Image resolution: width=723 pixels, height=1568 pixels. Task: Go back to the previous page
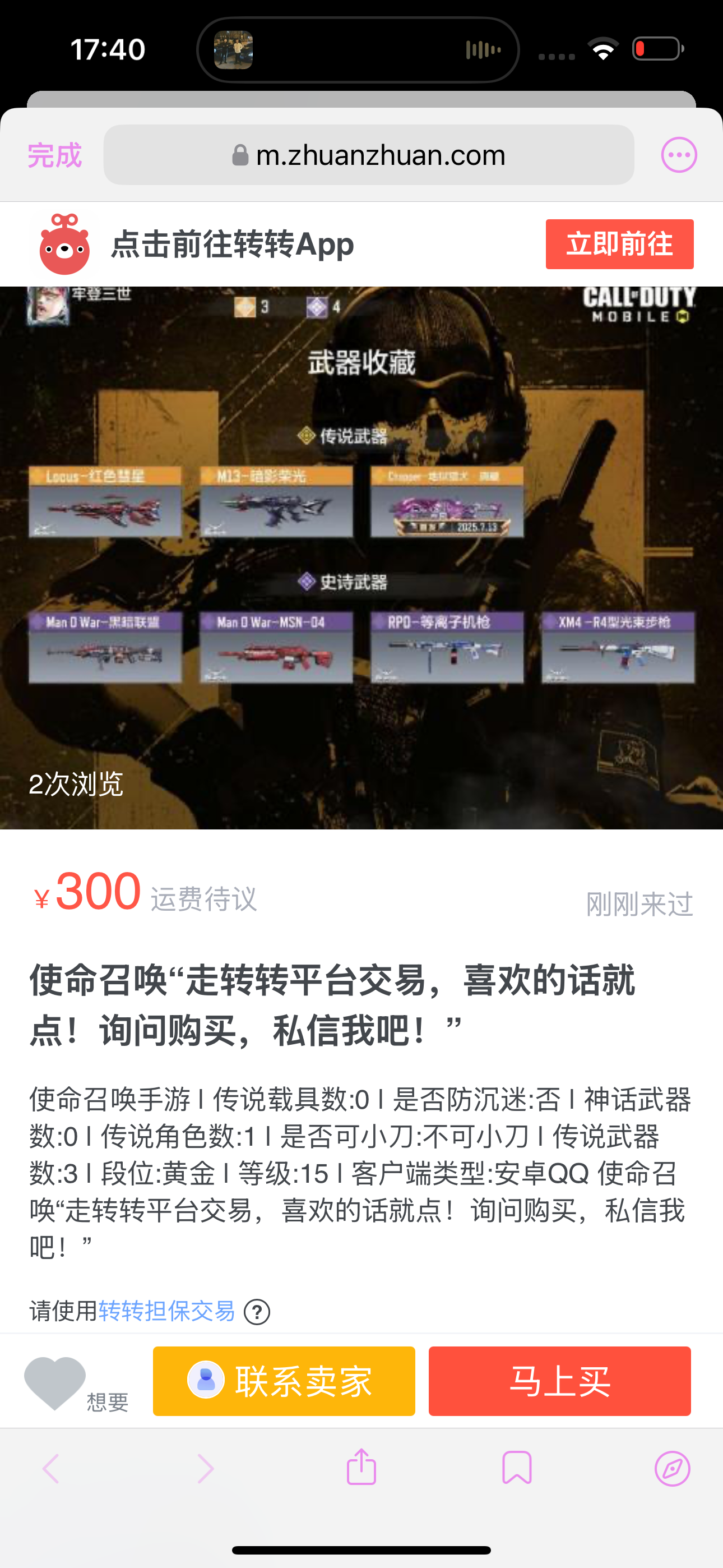pos(51,1469)
